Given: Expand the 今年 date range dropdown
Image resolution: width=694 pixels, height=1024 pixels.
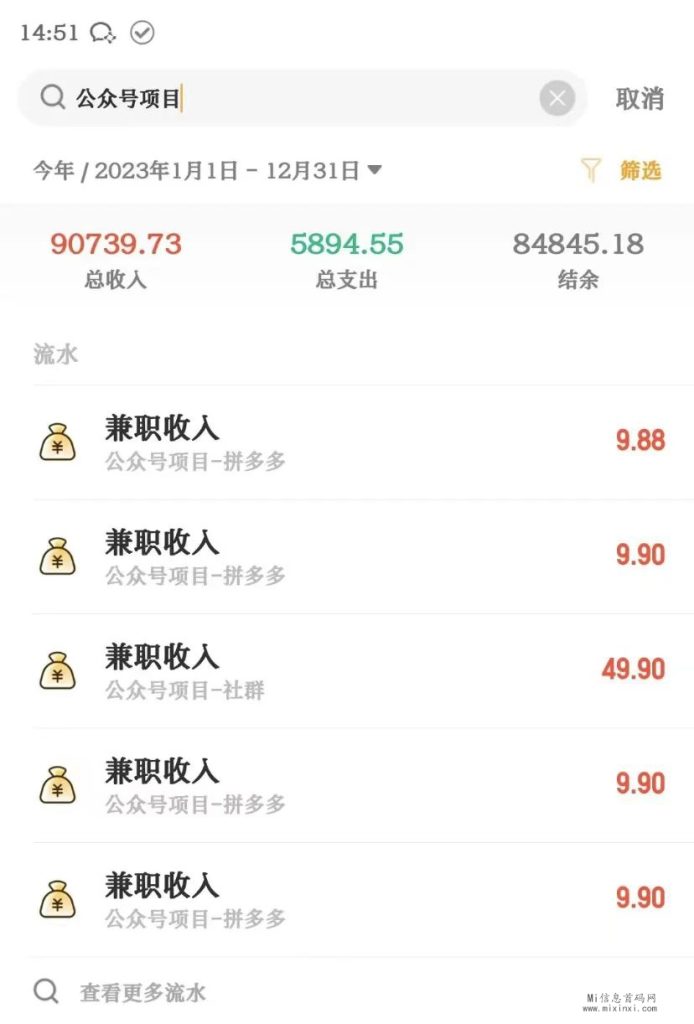Looking at the screenshot, I should coord(208,171).
